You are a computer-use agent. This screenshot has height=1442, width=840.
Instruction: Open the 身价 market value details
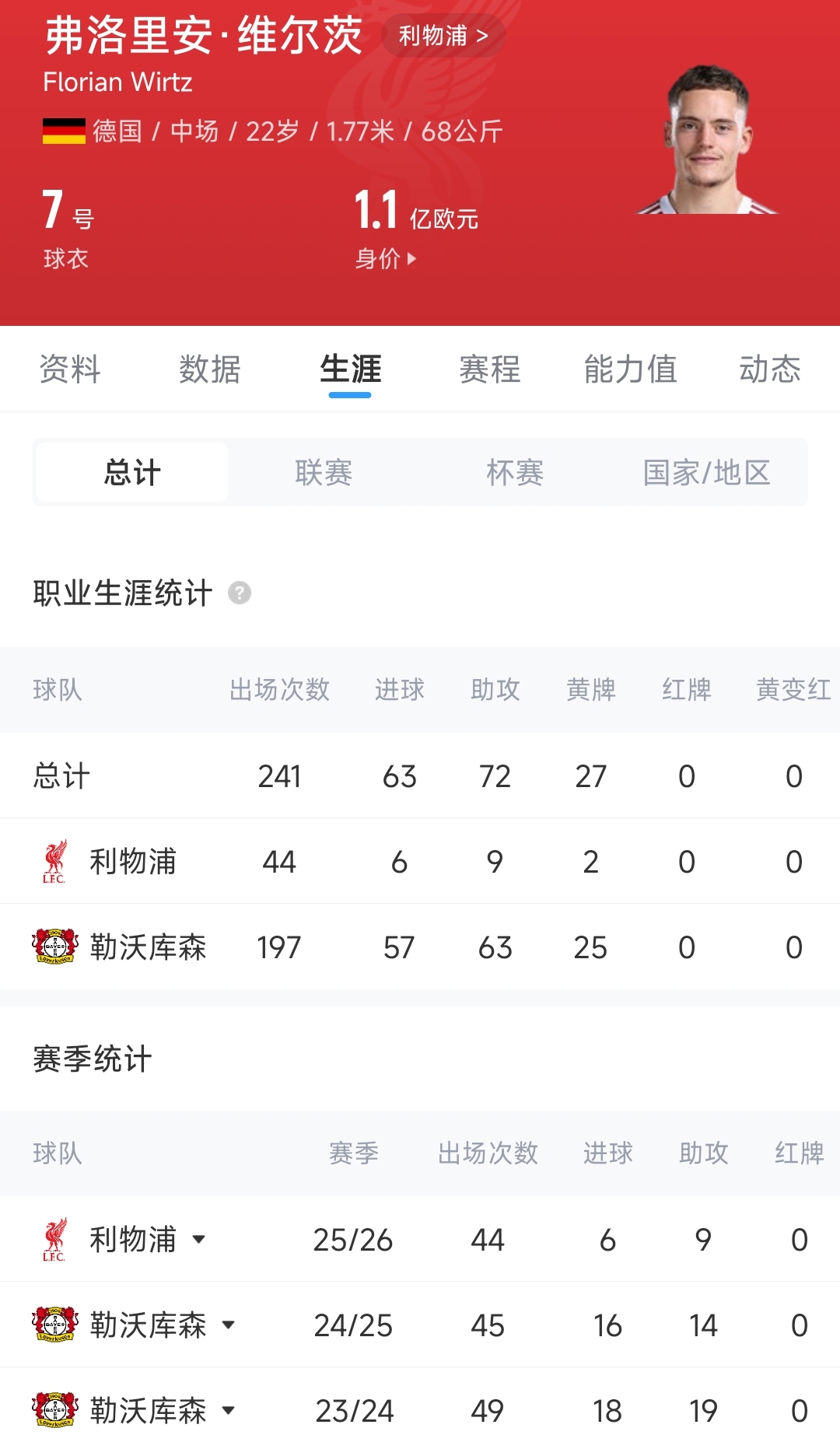pyautogui.click(x=387, y=258)
